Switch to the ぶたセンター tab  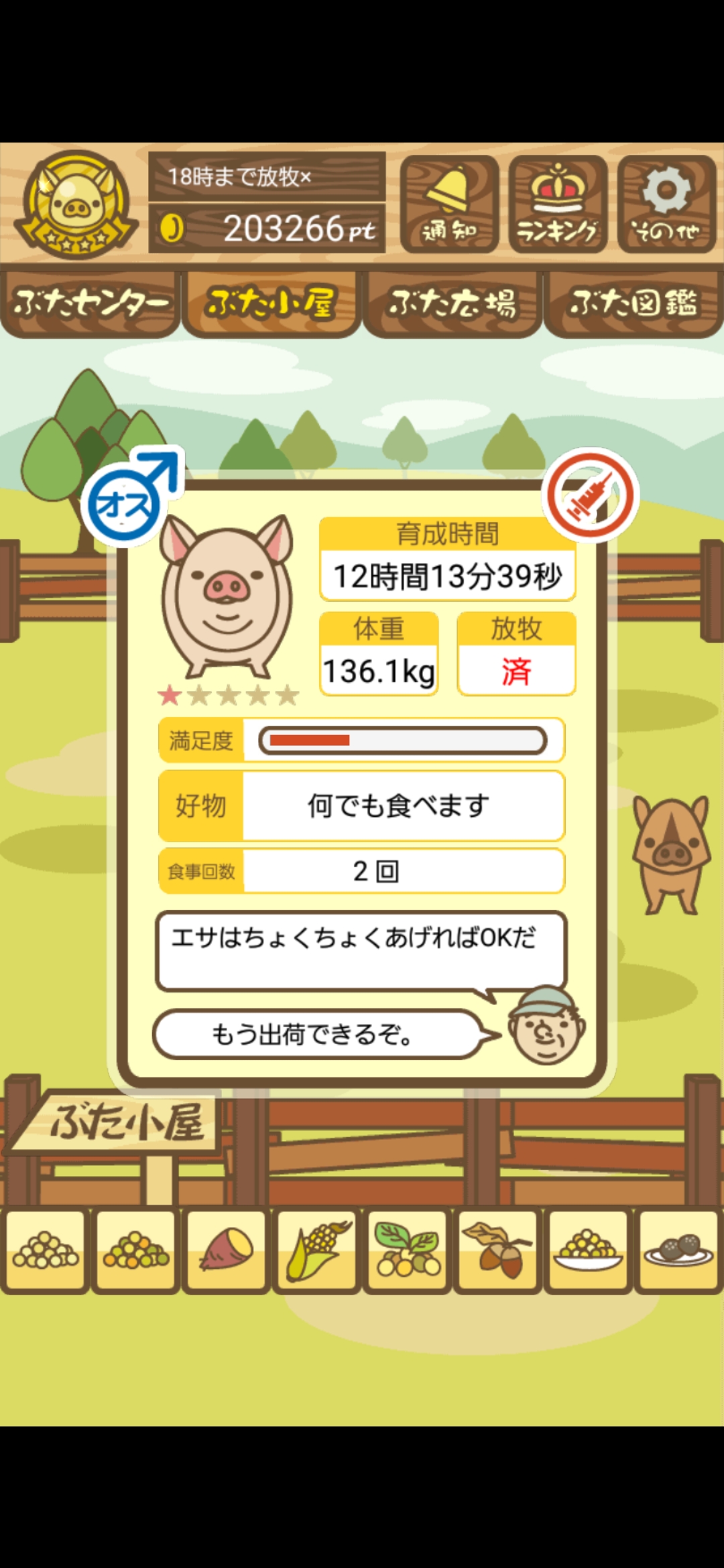pos(90,304)
